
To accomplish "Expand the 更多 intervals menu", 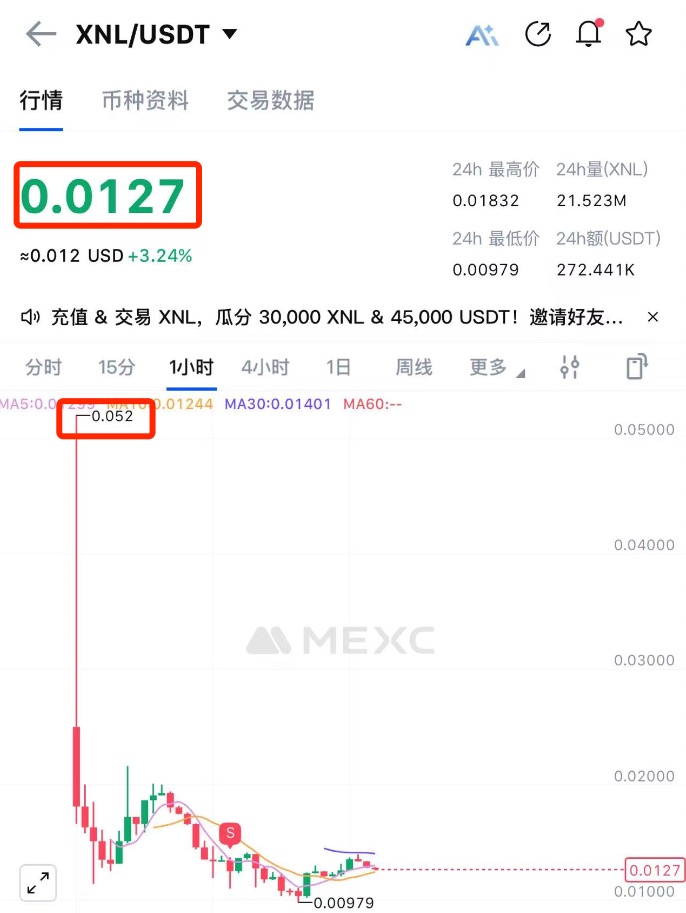I will click(x=496, y=367).
